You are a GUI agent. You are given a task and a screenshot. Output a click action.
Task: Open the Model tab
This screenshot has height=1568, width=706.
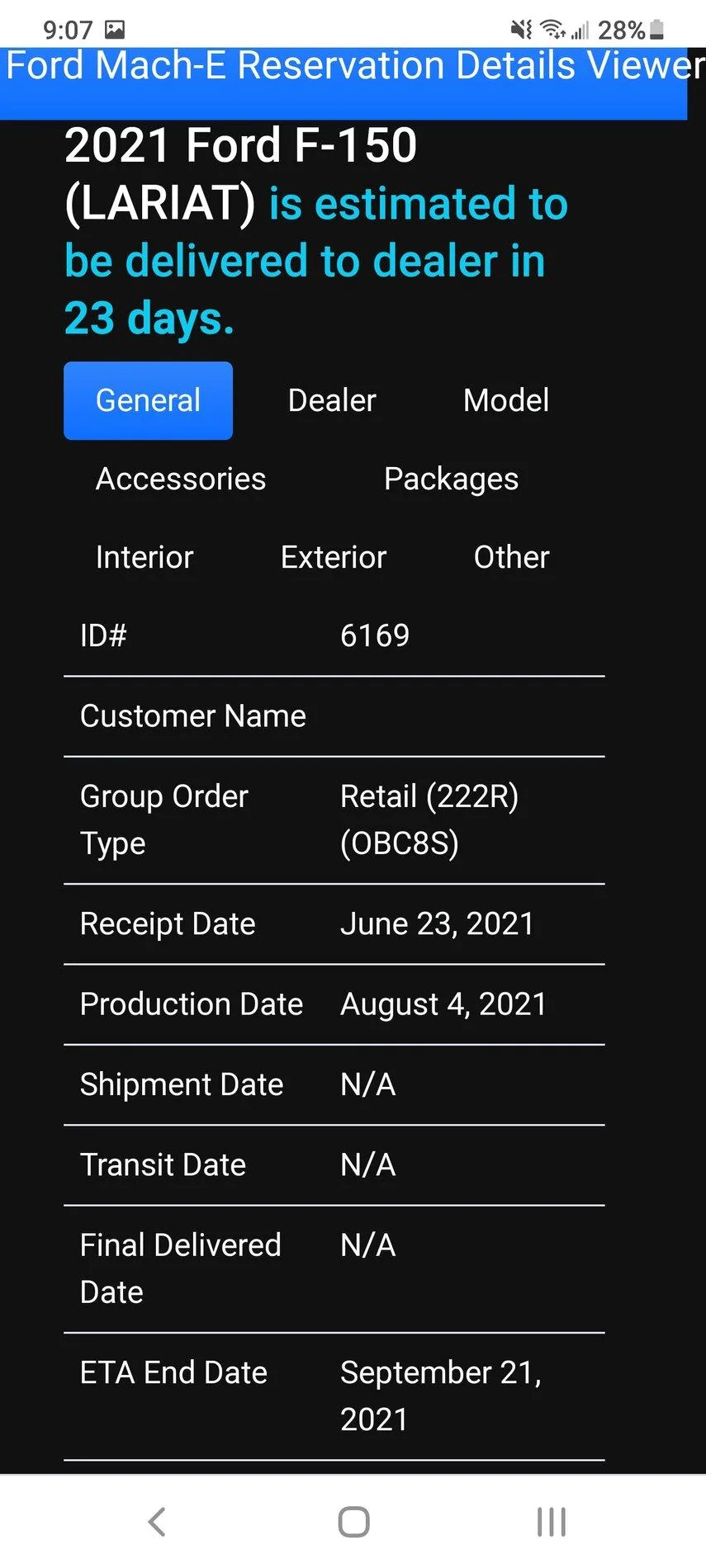pos(505,400)
